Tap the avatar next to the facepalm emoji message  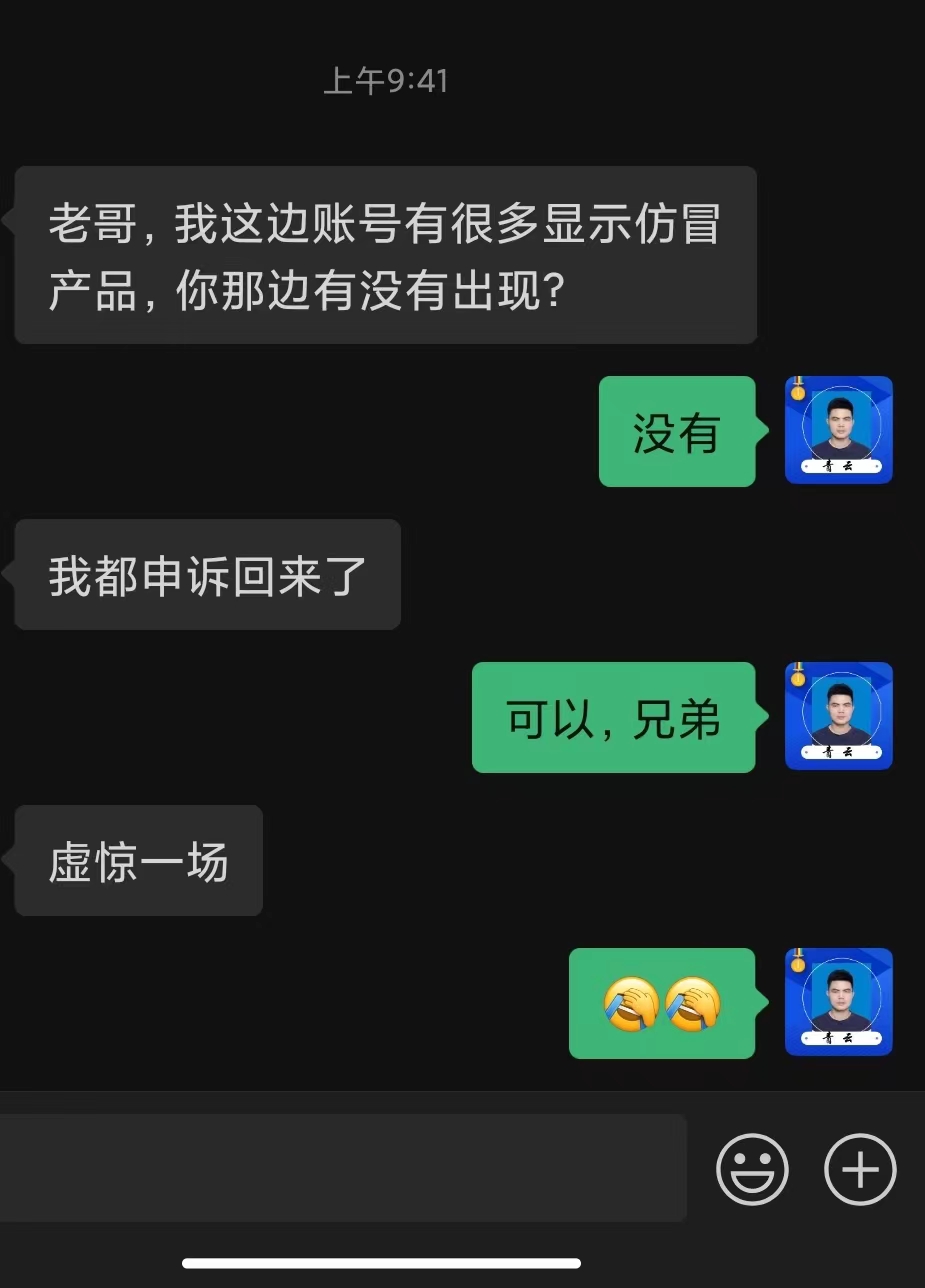(838, 1003)
